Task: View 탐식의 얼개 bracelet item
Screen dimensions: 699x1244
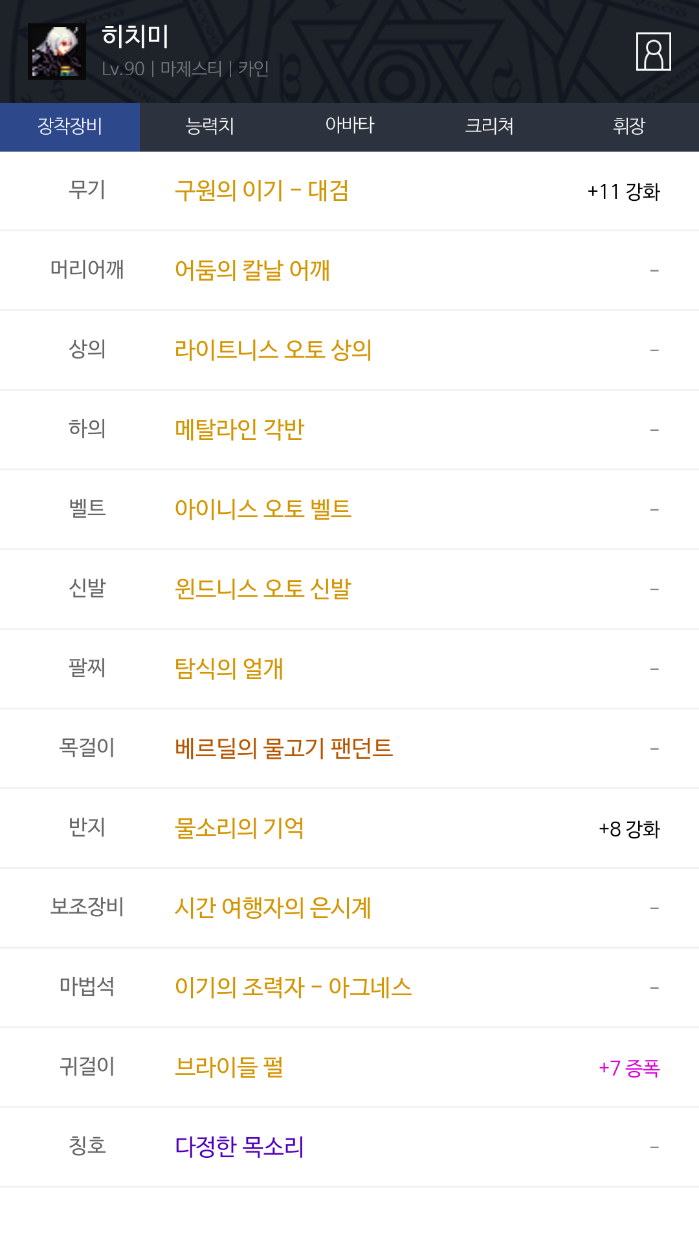Action: 229,668
